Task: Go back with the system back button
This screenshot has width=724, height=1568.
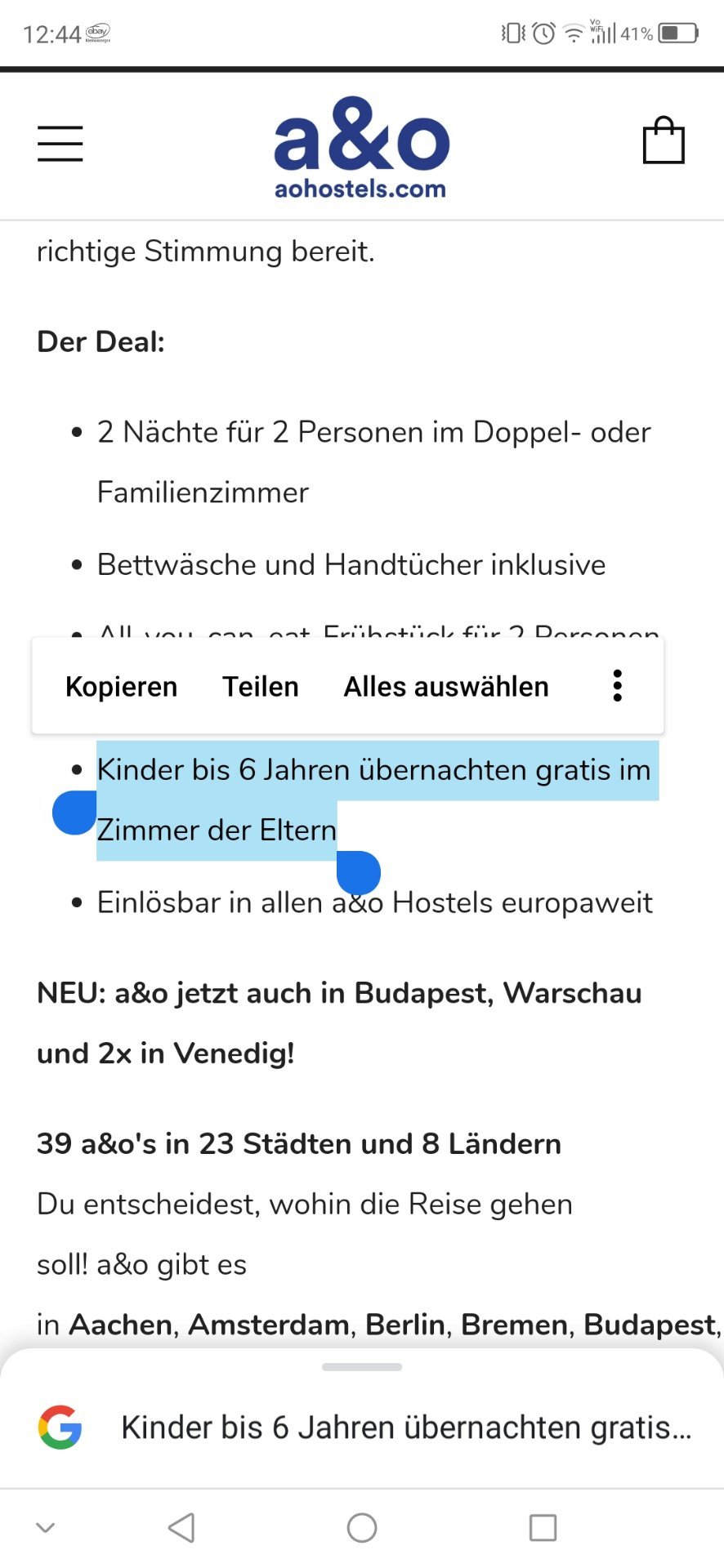Action: 181,1527
